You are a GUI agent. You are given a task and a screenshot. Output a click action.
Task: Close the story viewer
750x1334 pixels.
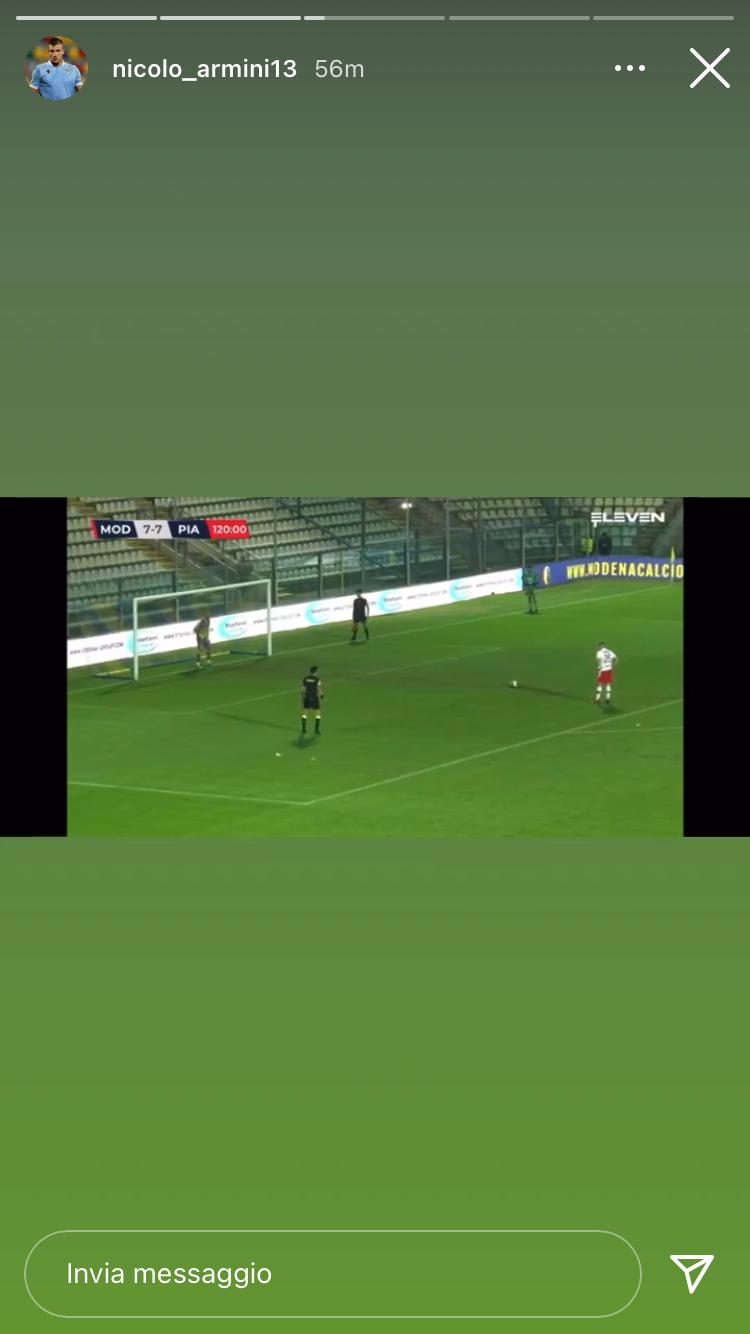coord(709,69)
